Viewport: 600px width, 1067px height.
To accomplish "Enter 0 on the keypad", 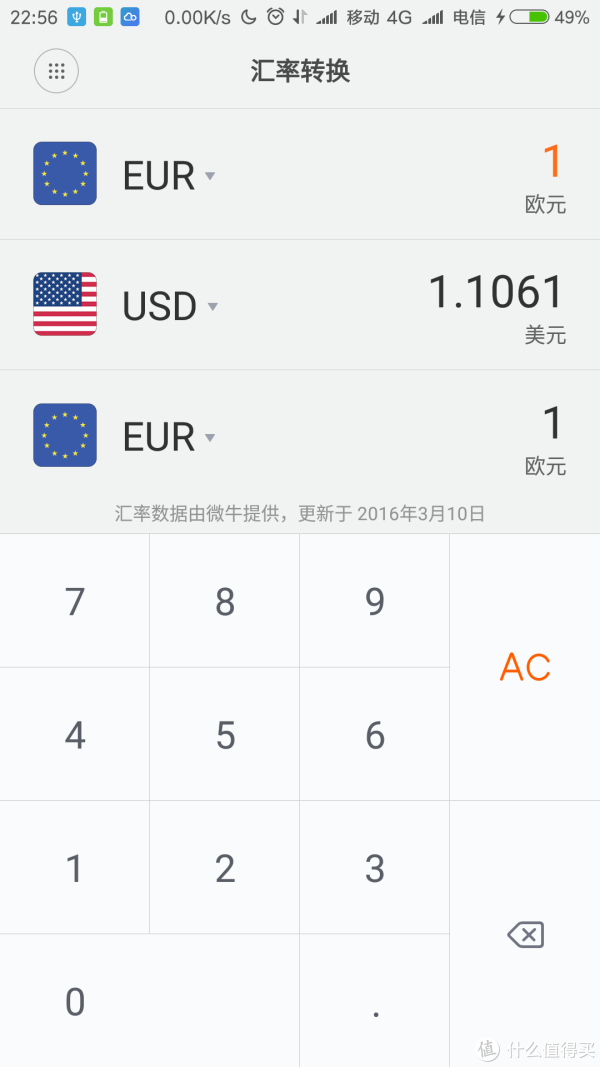I will click(x=75, y=1001).
